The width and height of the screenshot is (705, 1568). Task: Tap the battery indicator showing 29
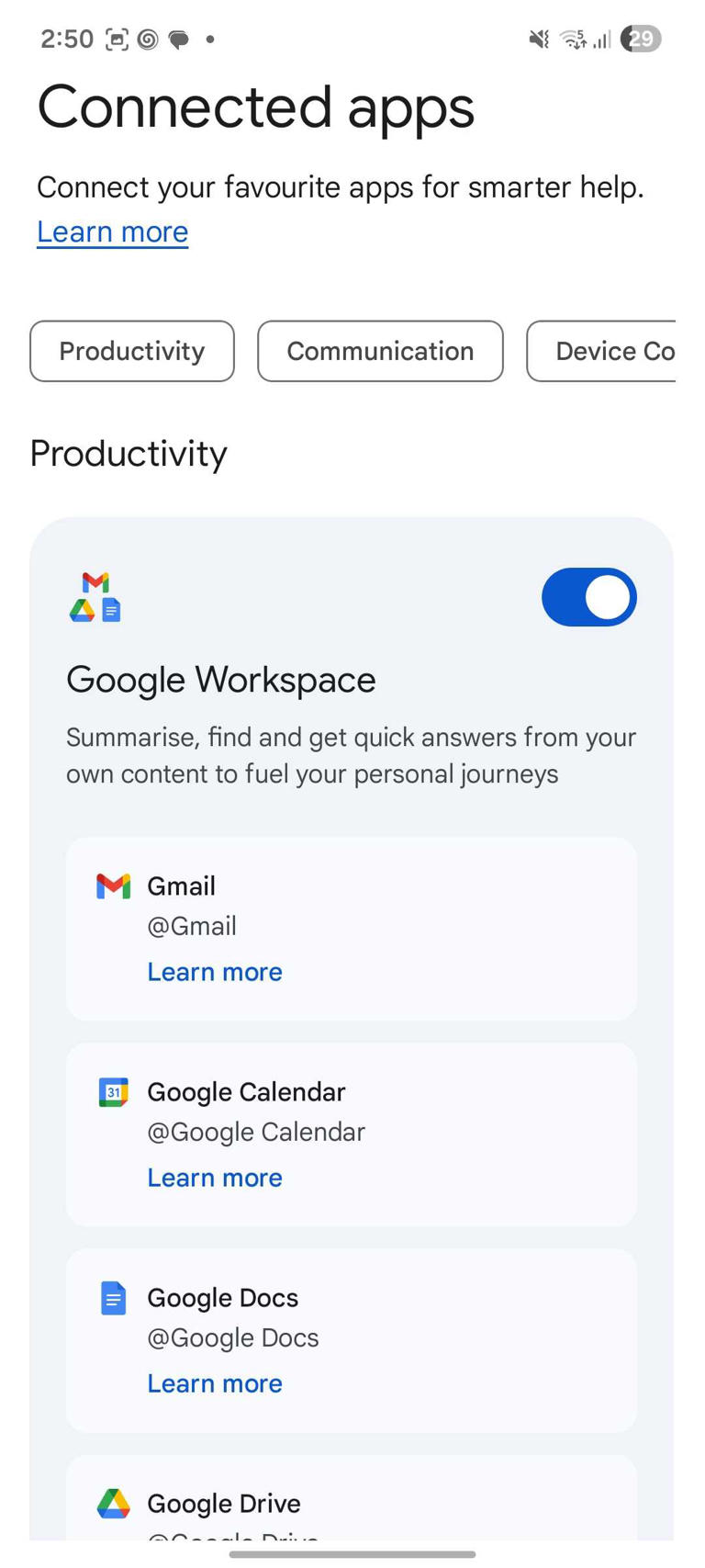643,39
